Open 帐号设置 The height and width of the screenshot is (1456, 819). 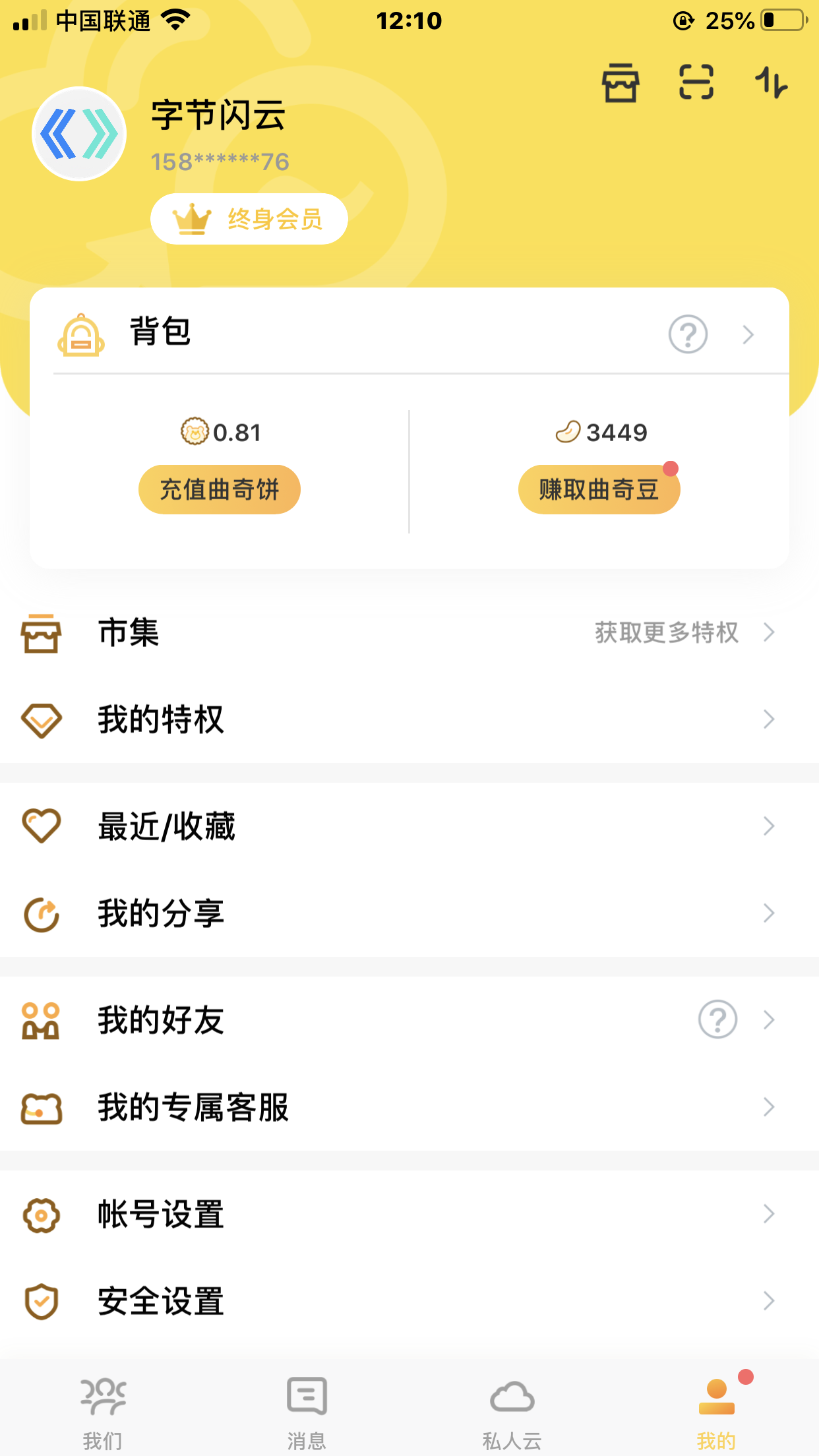tap(409, 1214)
